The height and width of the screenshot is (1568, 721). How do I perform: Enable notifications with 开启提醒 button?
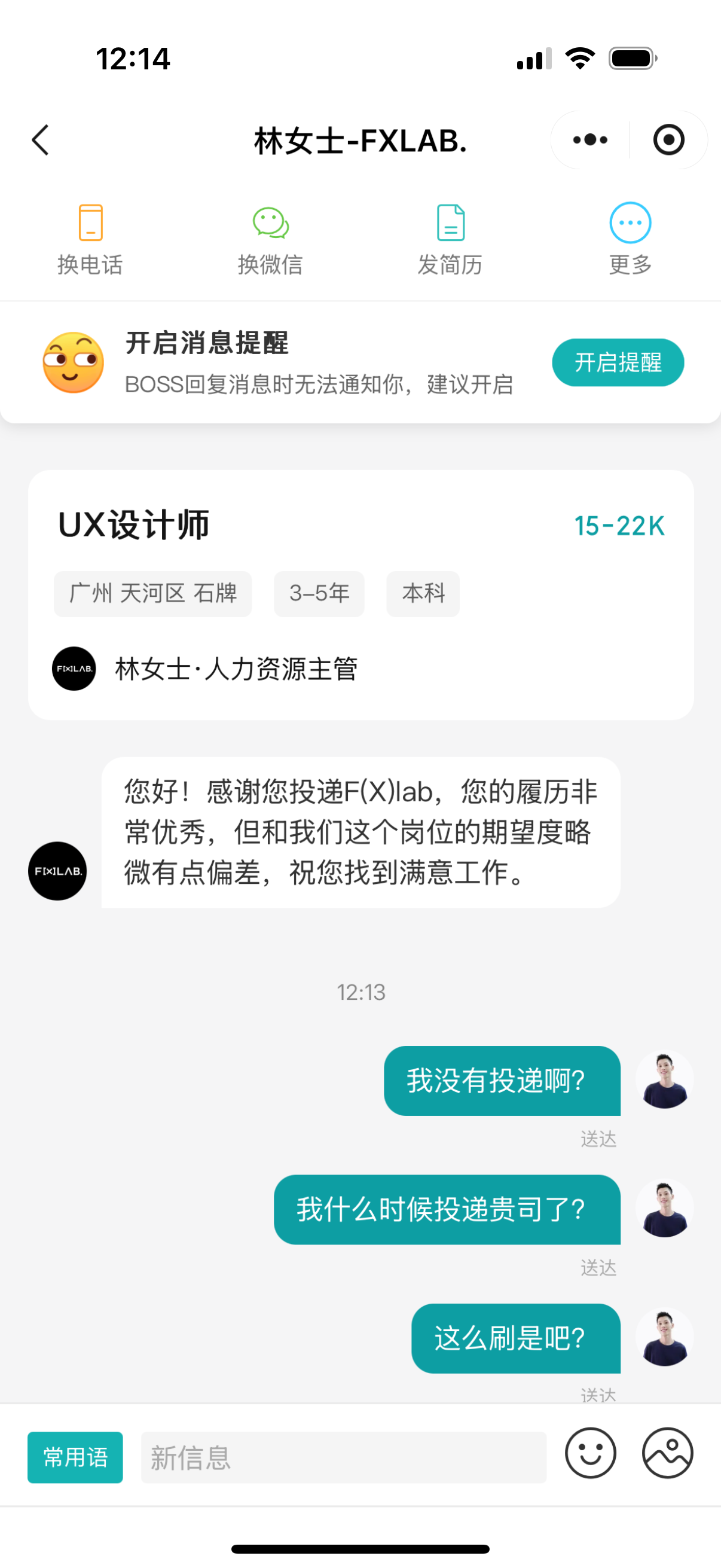coord(618,362)
